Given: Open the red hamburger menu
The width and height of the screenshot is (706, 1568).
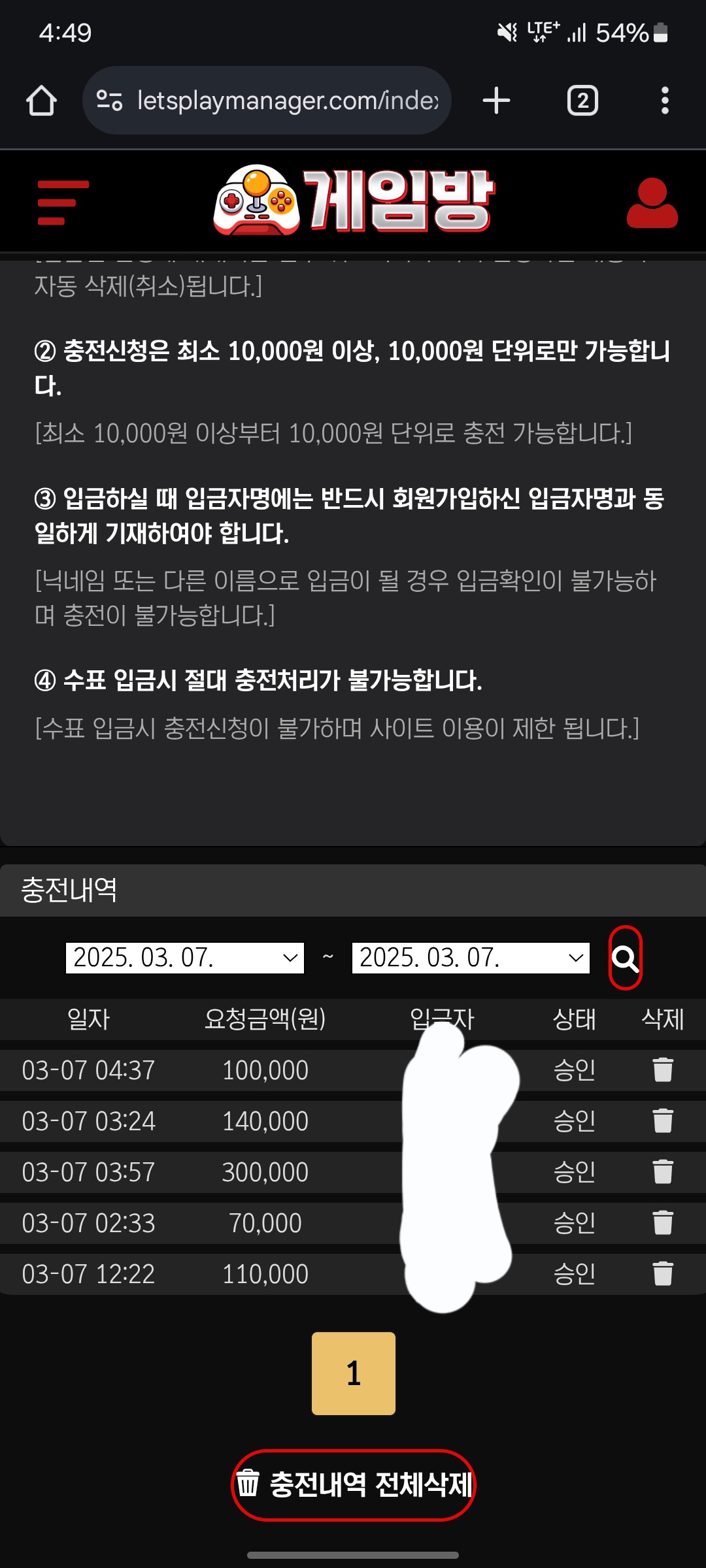Looking at the screenshot, I should coord(63,203).
